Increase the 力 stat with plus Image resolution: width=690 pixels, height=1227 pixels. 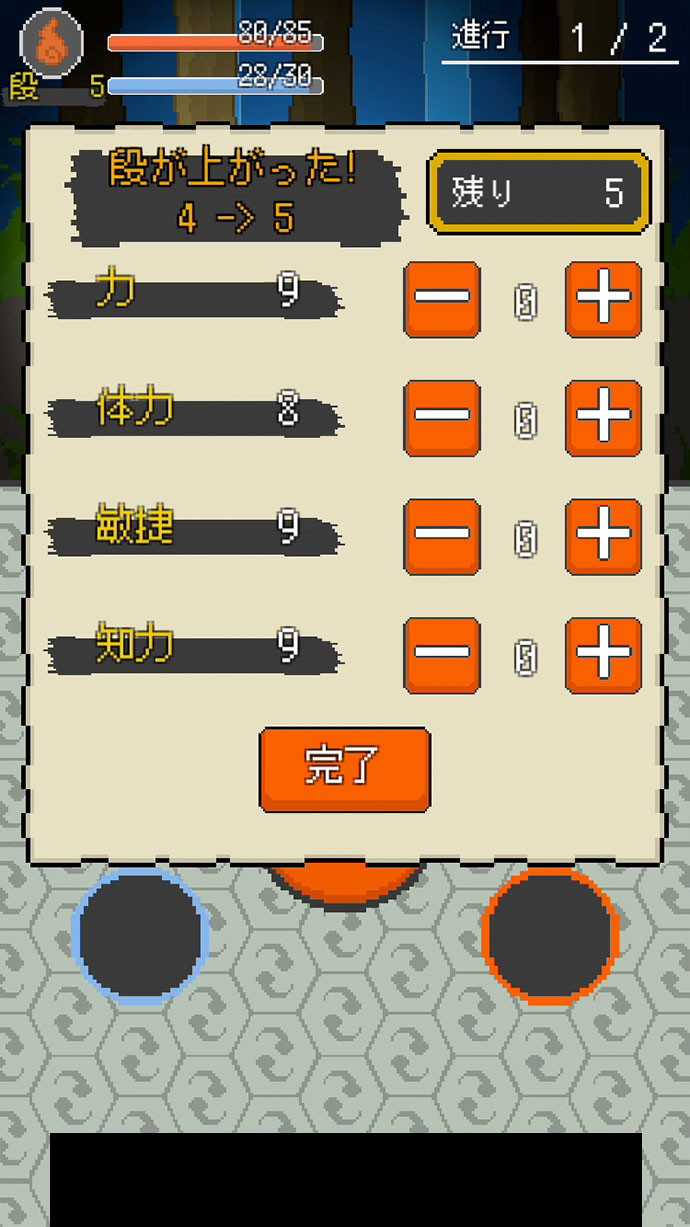click(x=603, y=299)
